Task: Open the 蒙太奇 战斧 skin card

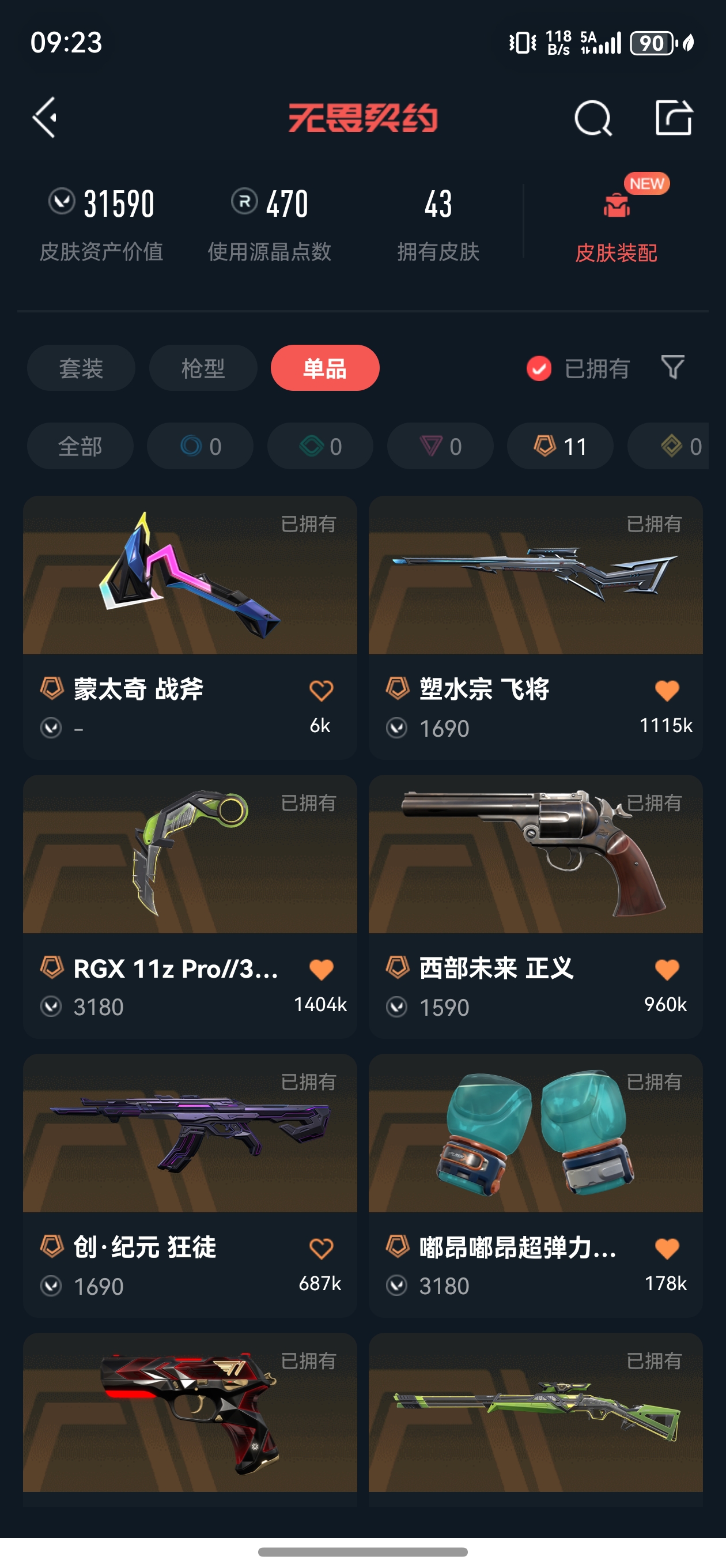Action: (190, 575)
